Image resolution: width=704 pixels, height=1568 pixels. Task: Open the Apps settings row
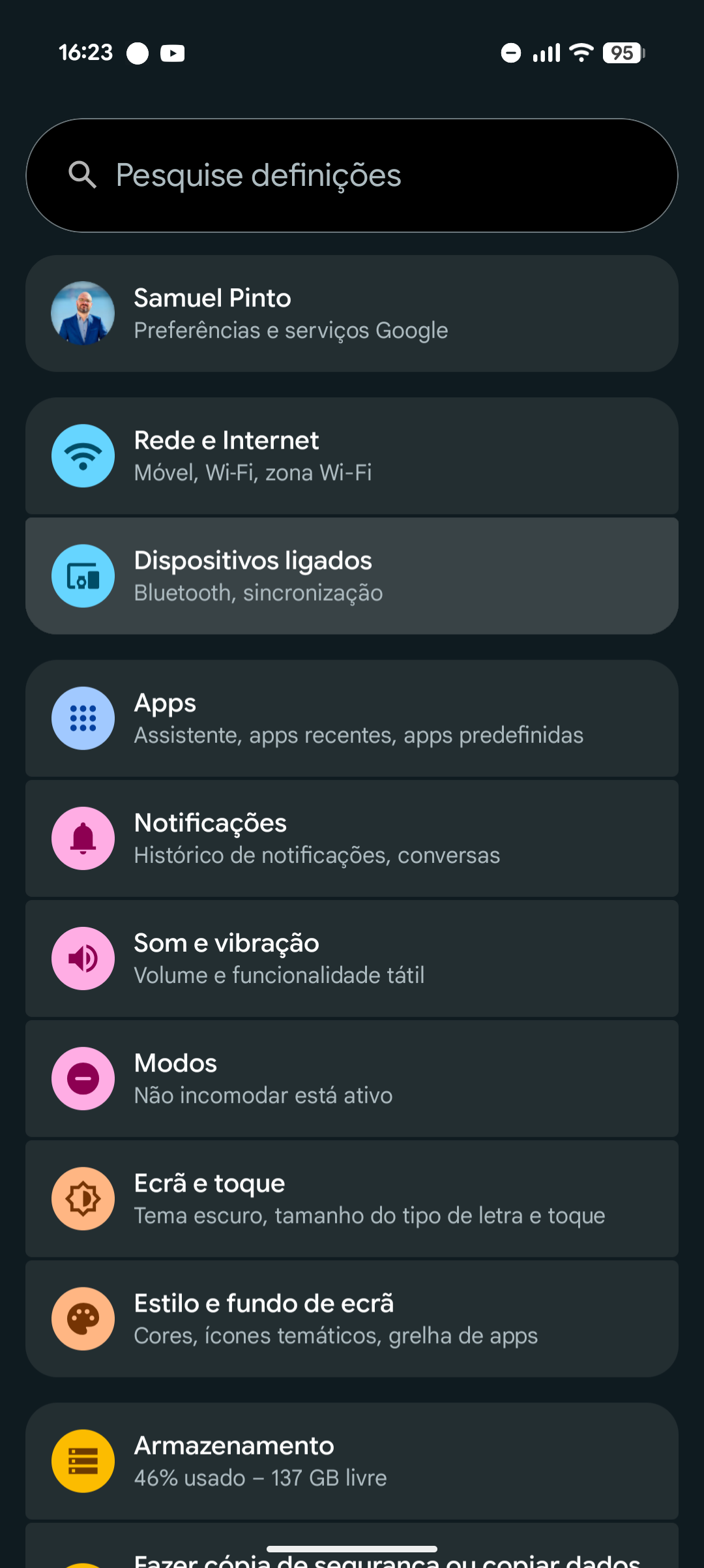352,718
